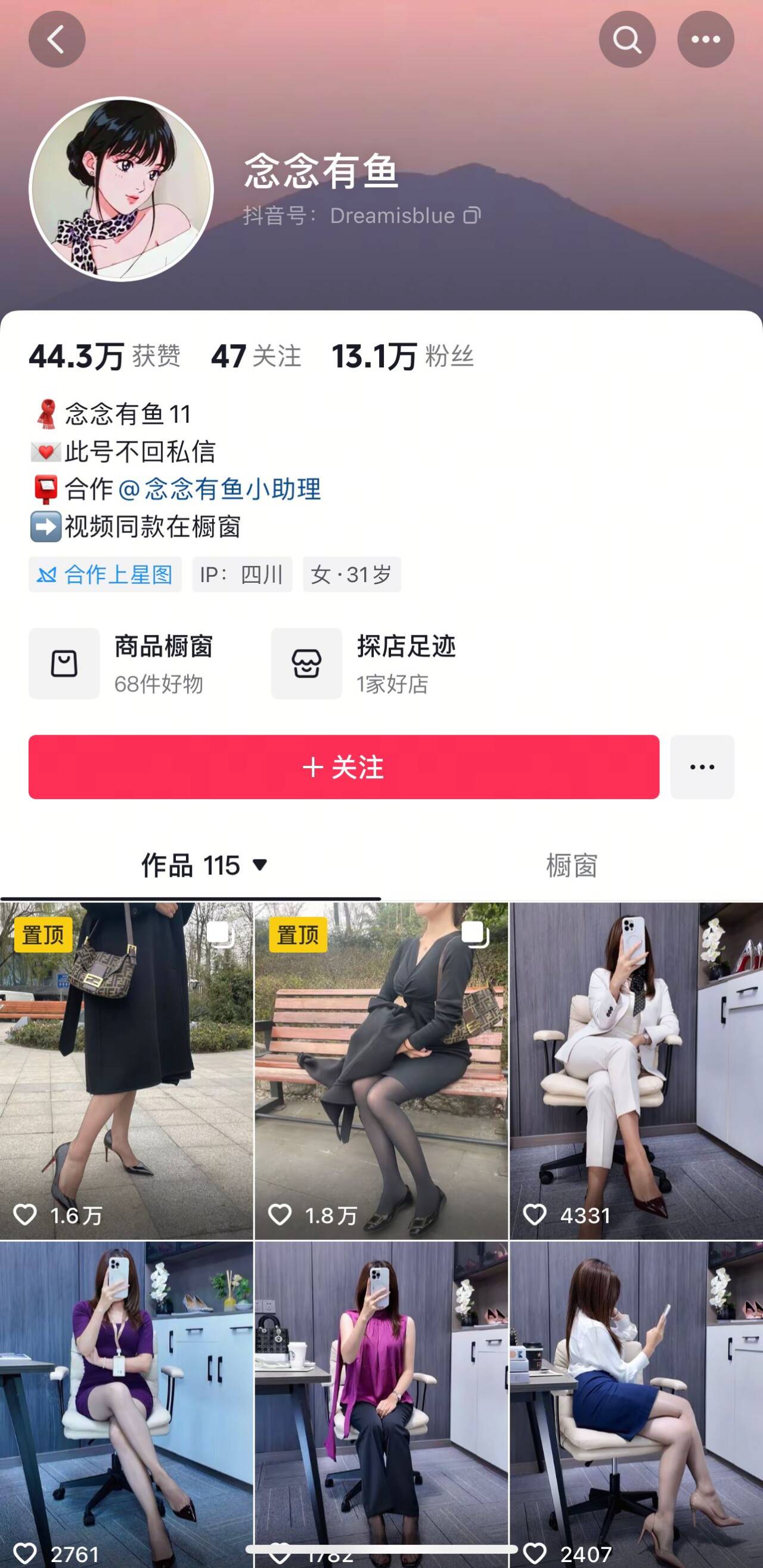Screen dimensions: 763x1568
Task: Follow this user with the red 关注 button
Action: tap(344, 767)
